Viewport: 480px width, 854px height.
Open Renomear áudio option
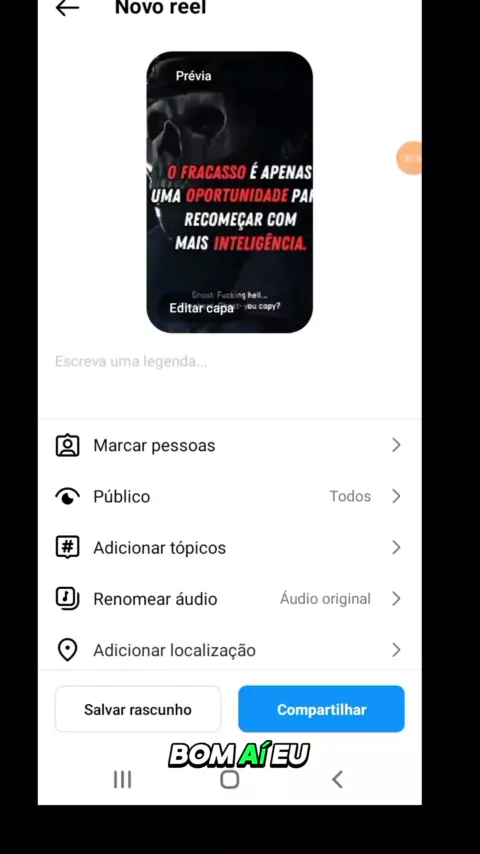229,599
